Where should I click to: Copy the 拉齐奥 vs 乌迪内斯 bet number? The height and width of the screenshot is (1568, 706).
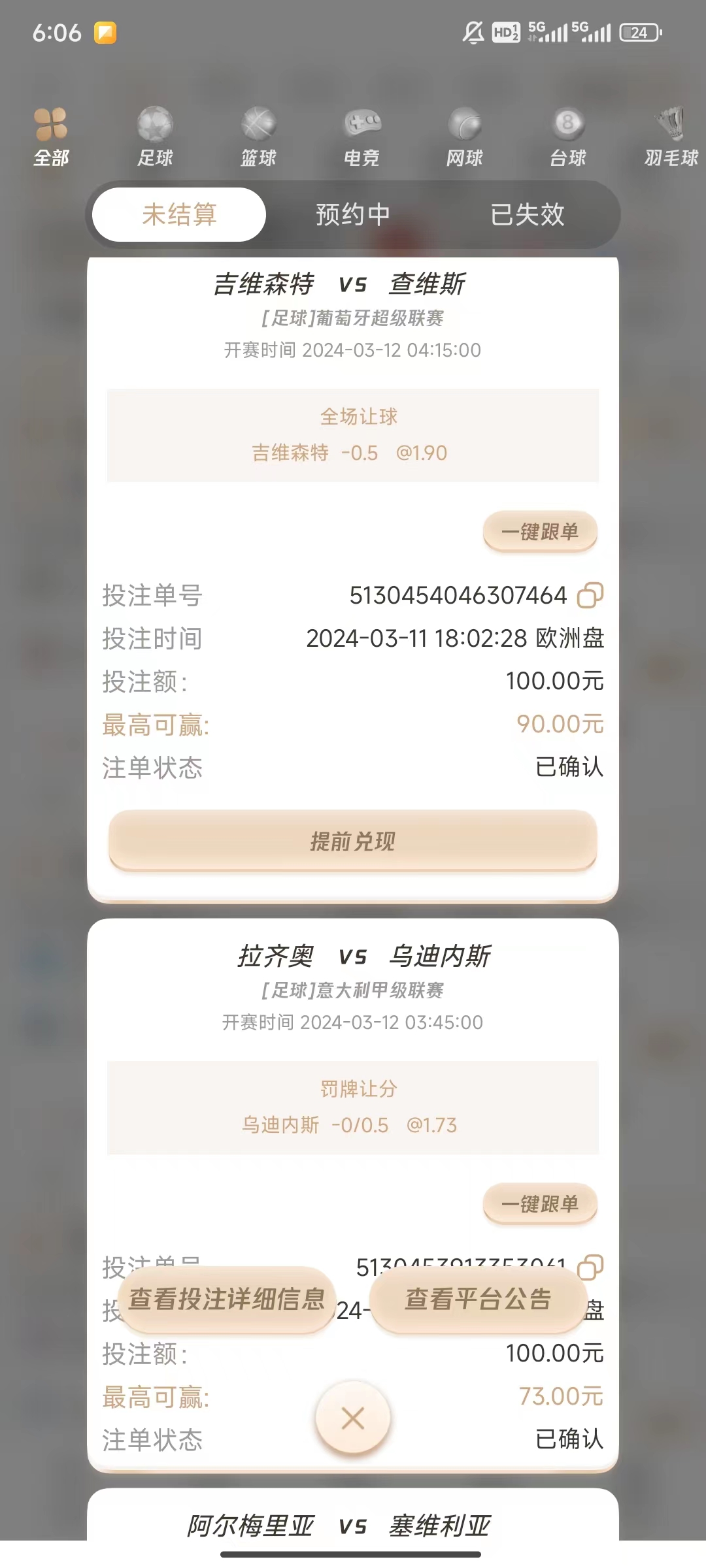[x=590, y=1267]
